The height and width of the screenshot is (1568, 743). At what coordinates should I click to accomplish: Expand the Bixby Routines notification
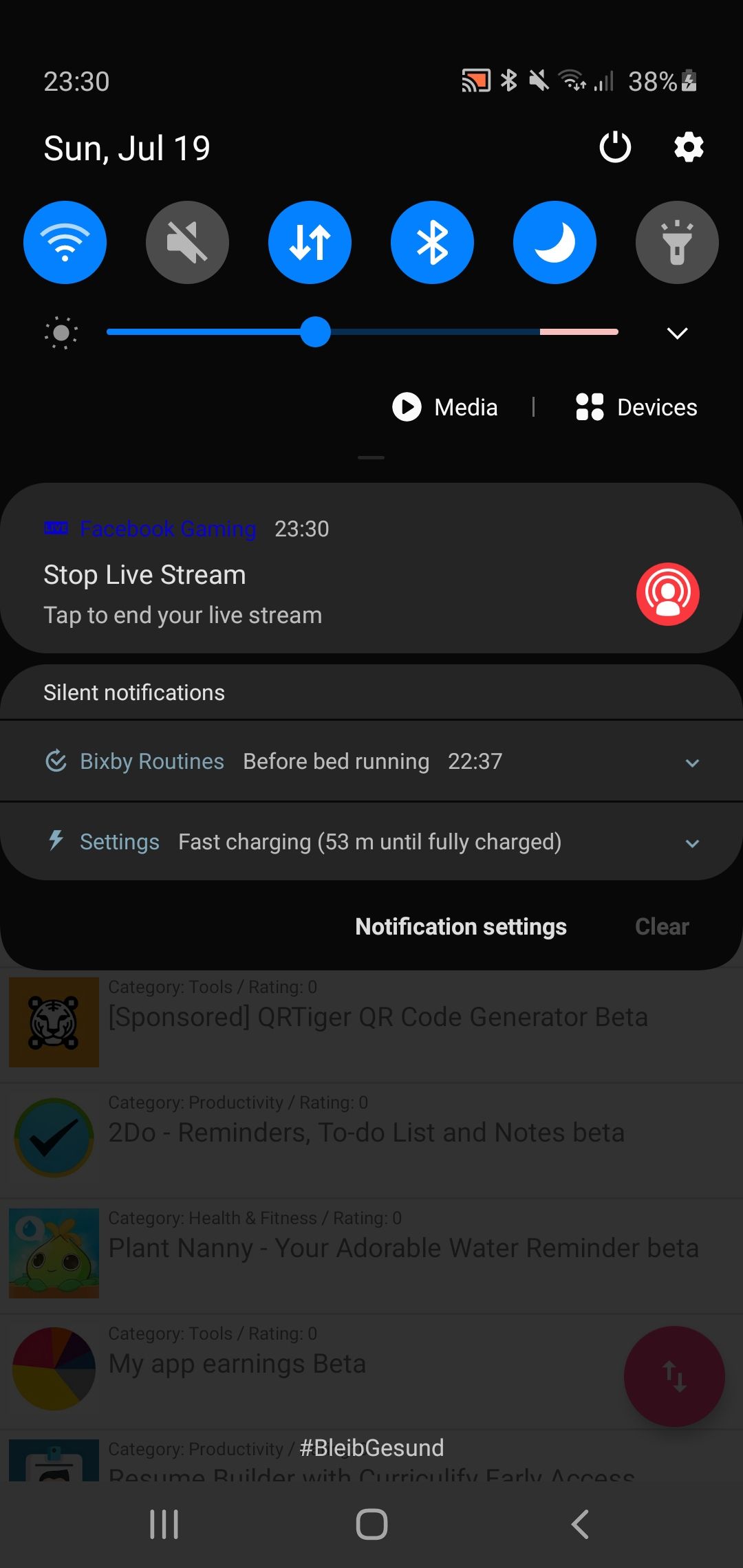pos(692,762)
